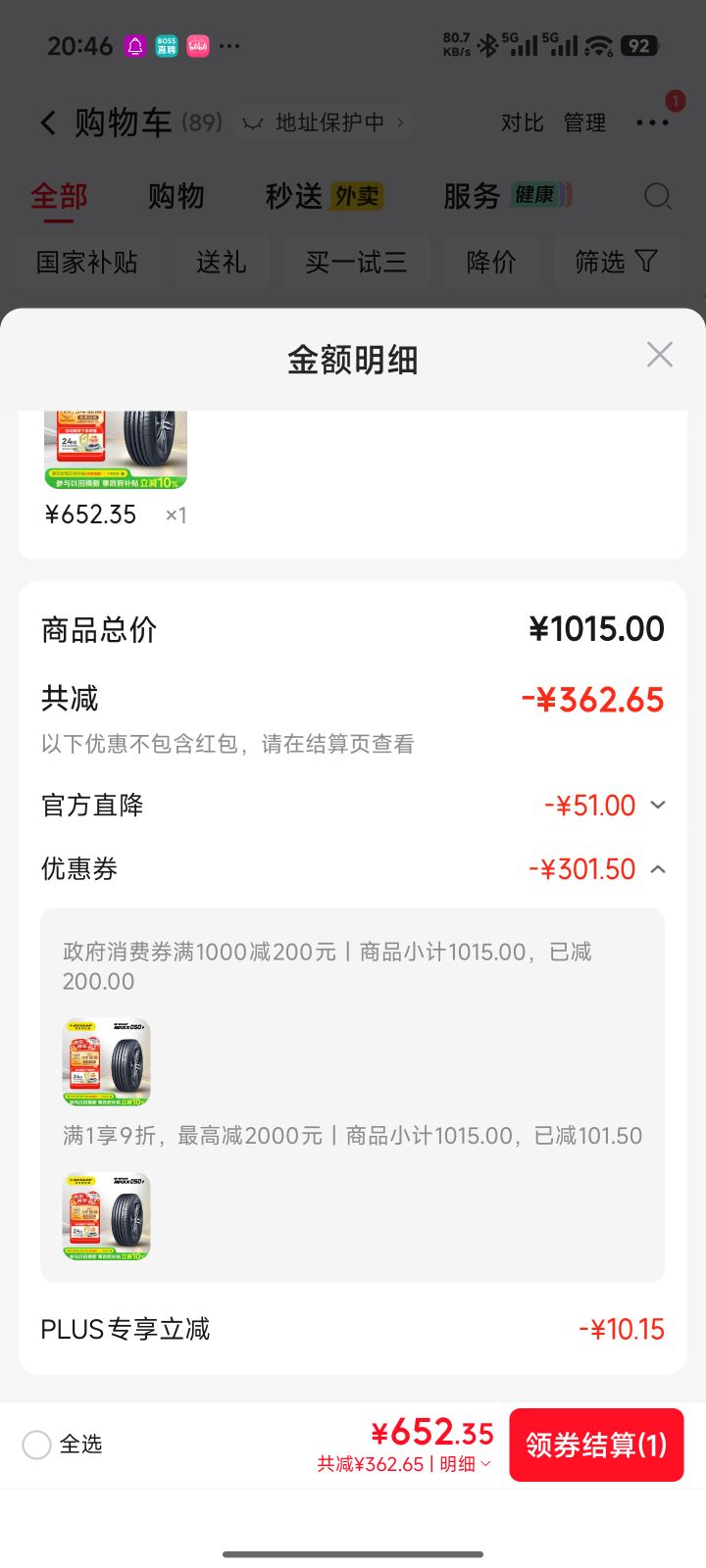
Task: Check the 全选 select-all circle
Action: (36, 1445)
